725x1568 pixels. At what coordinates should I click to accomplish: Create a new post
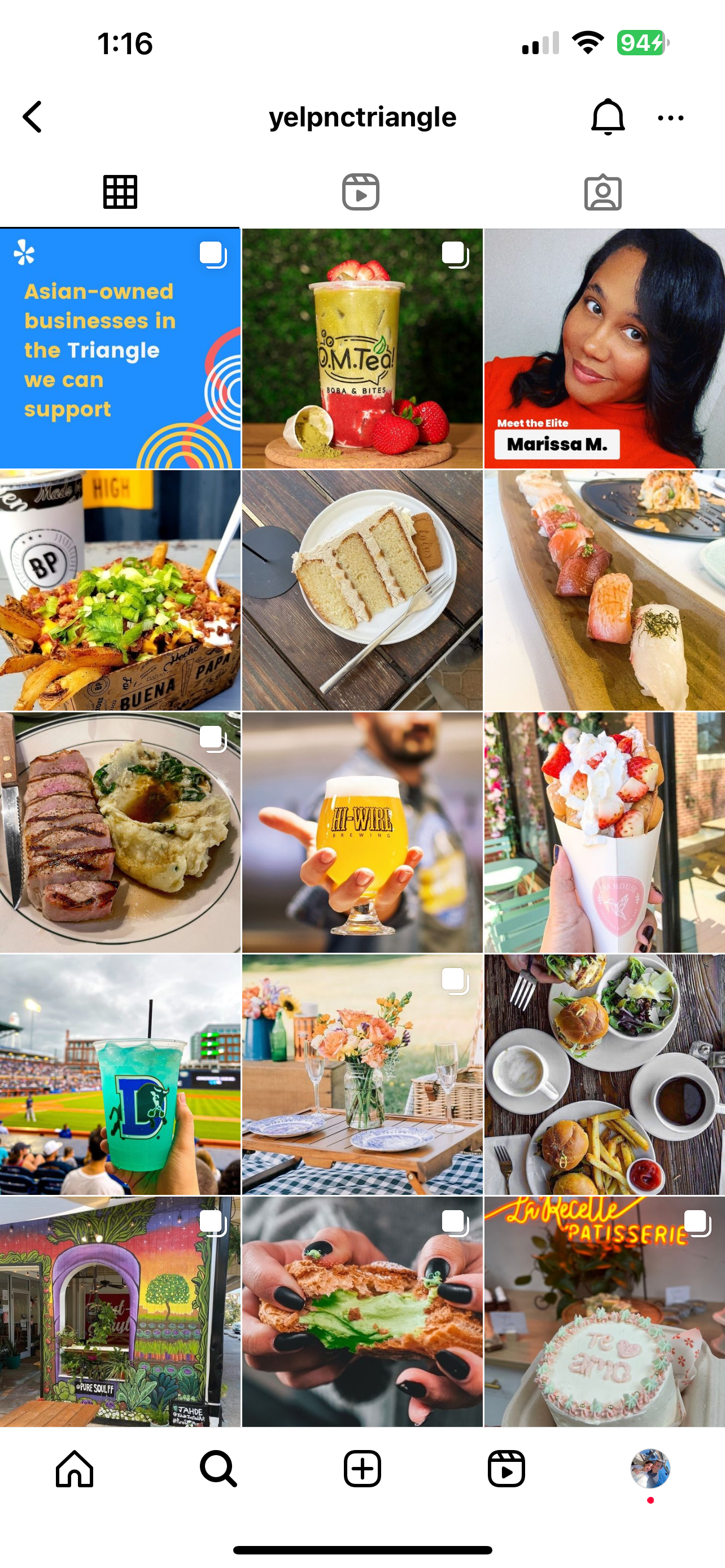362,1469
